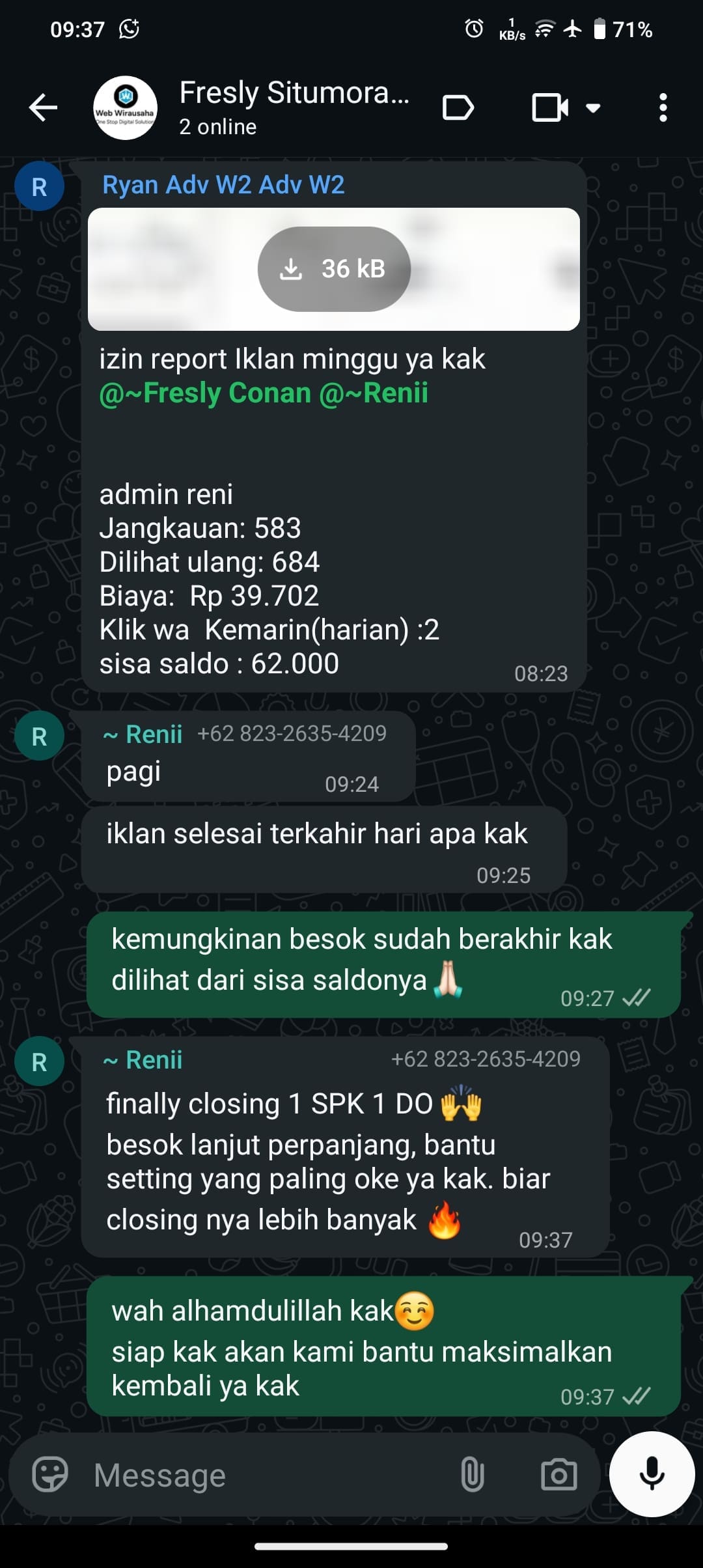
Task: Start a group video call
Action: (550, 108)
